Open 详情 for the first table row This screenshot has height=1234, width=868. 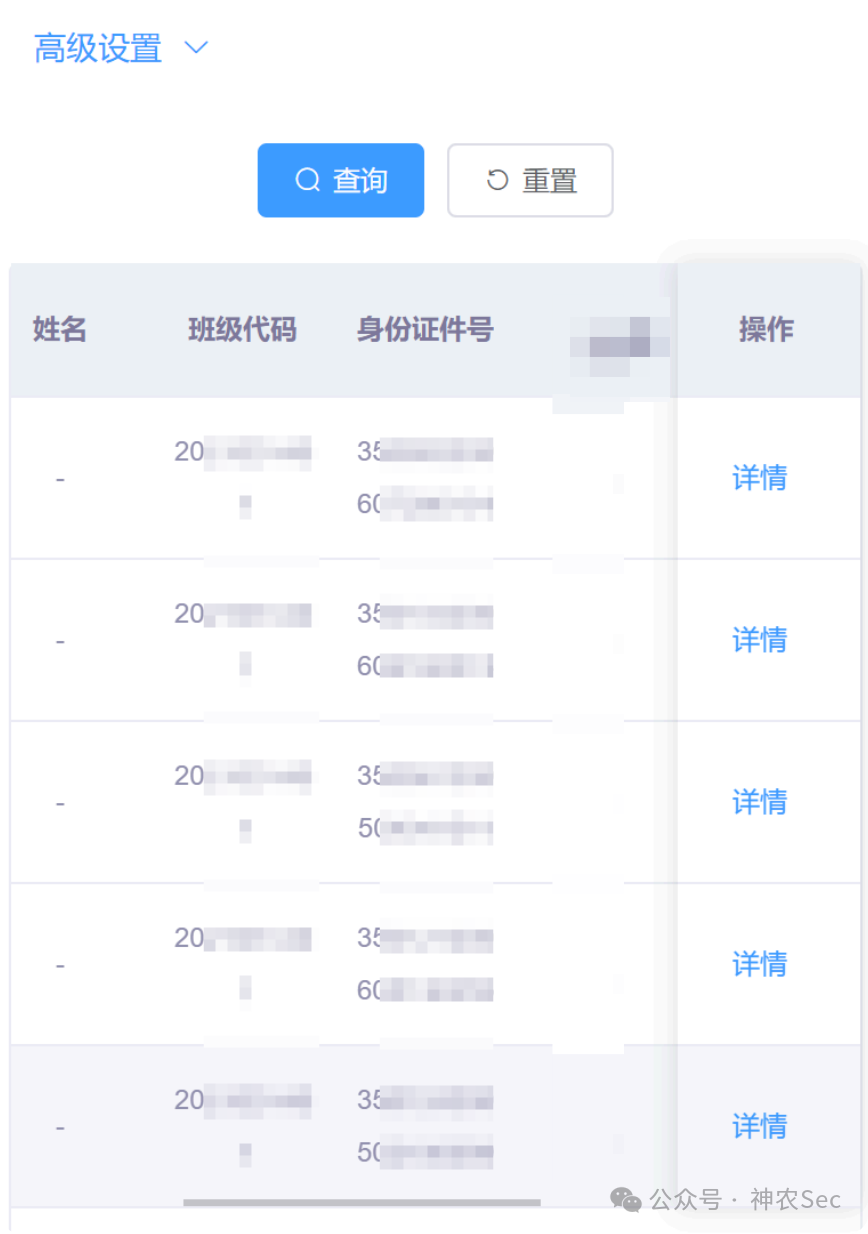(758, 479)
